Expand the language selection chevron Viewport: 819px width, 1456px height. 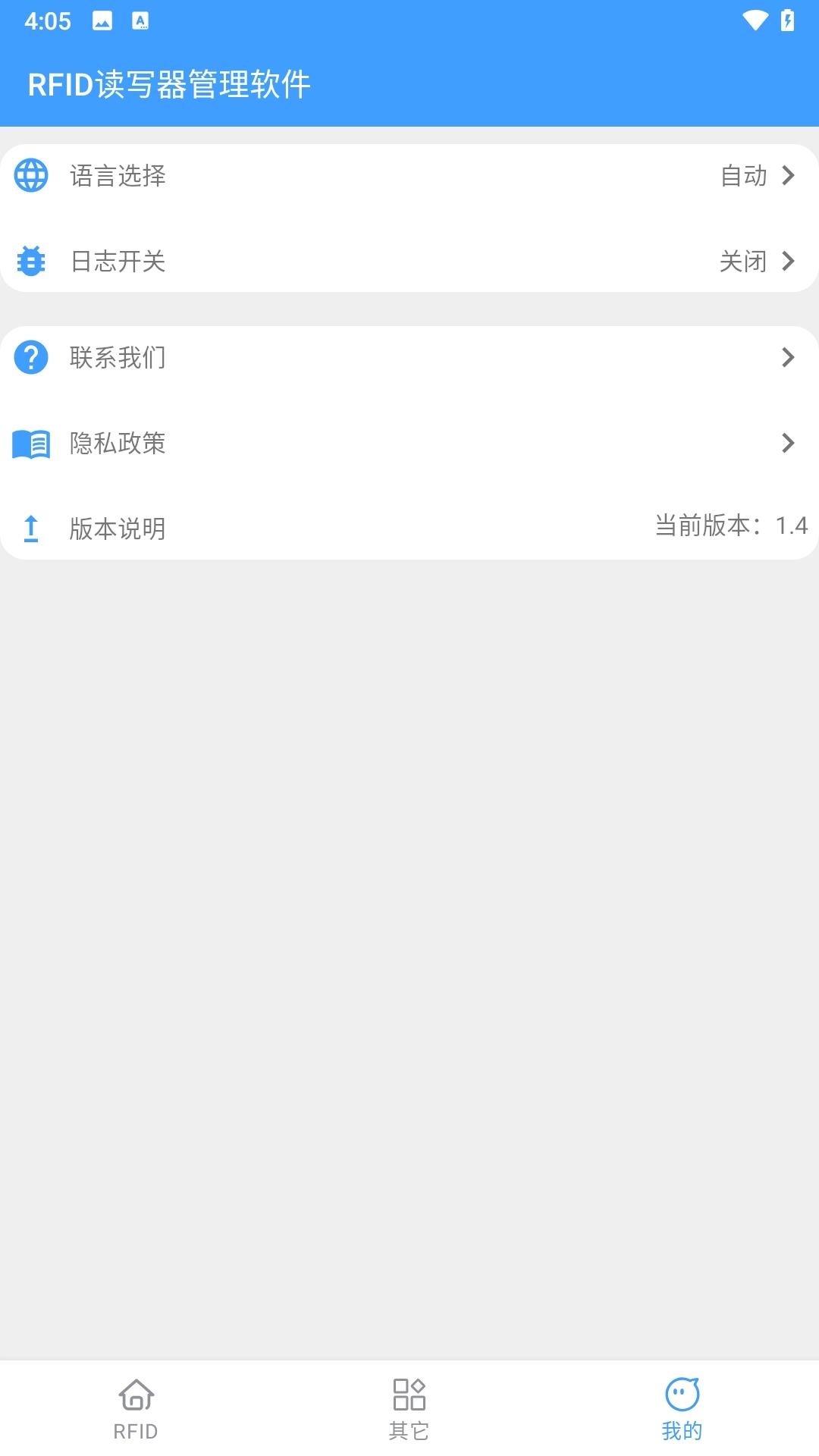coord(789,175)
